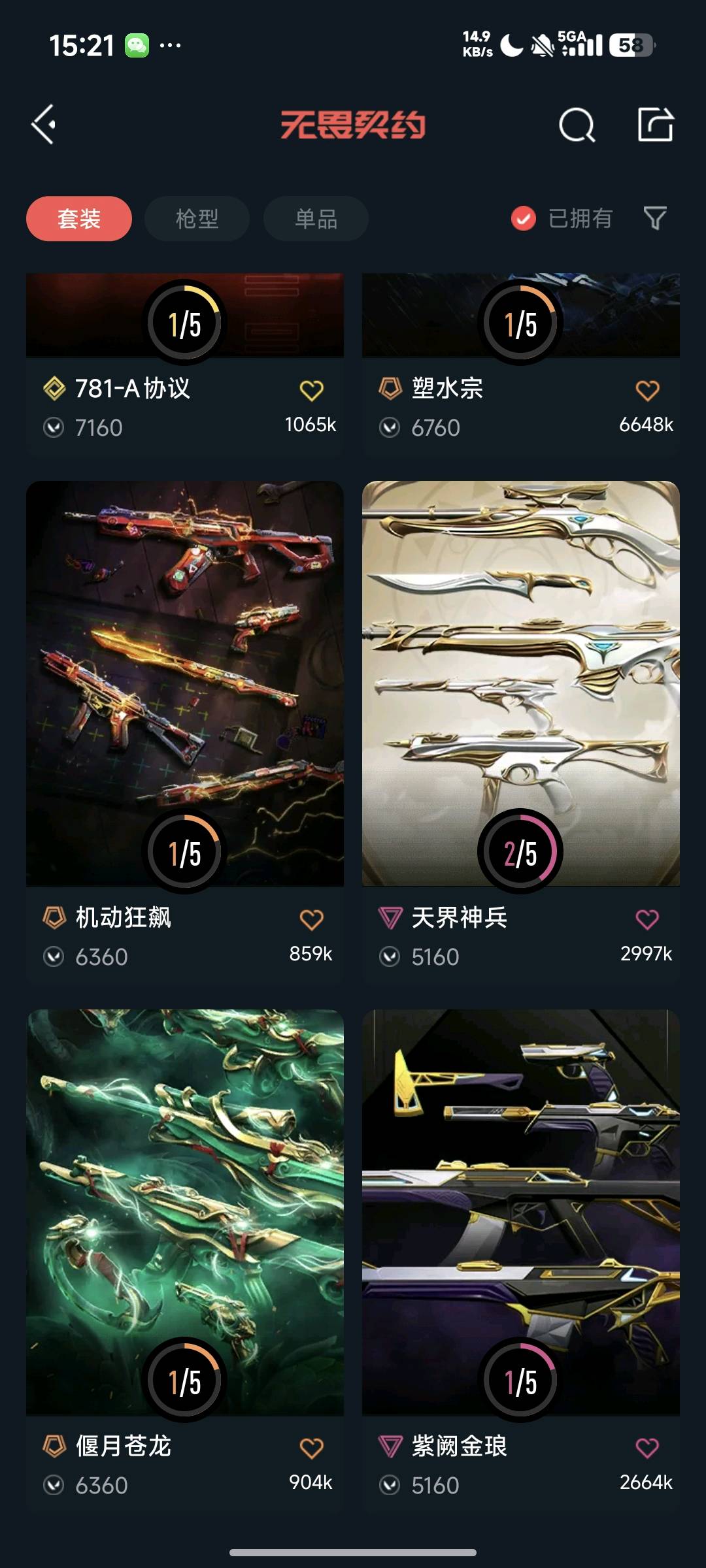Like the 塑水宗 bundle

pyautogui.click(x=647, y=391)
